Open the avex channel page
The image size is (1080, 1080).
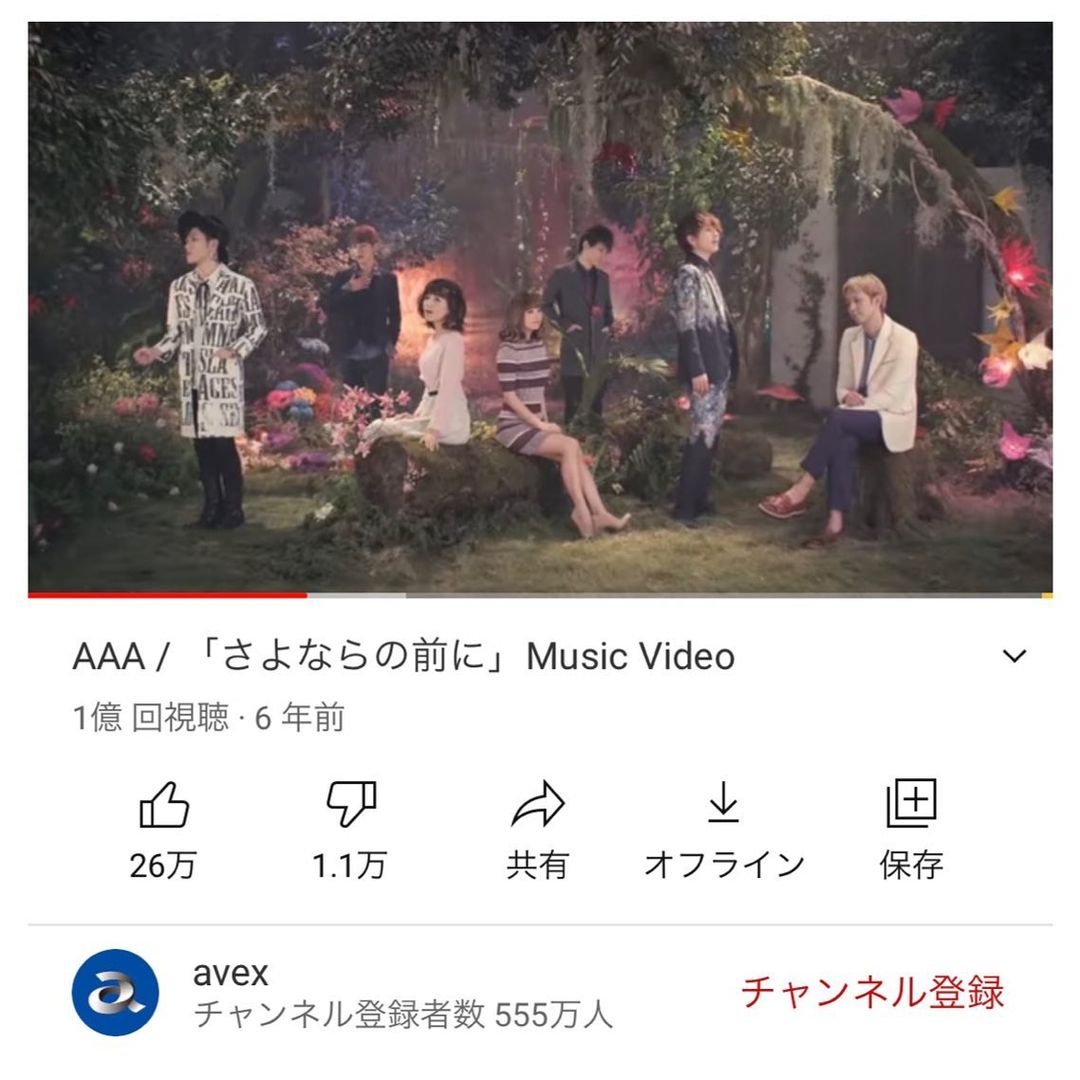click(x=116, y=992)
